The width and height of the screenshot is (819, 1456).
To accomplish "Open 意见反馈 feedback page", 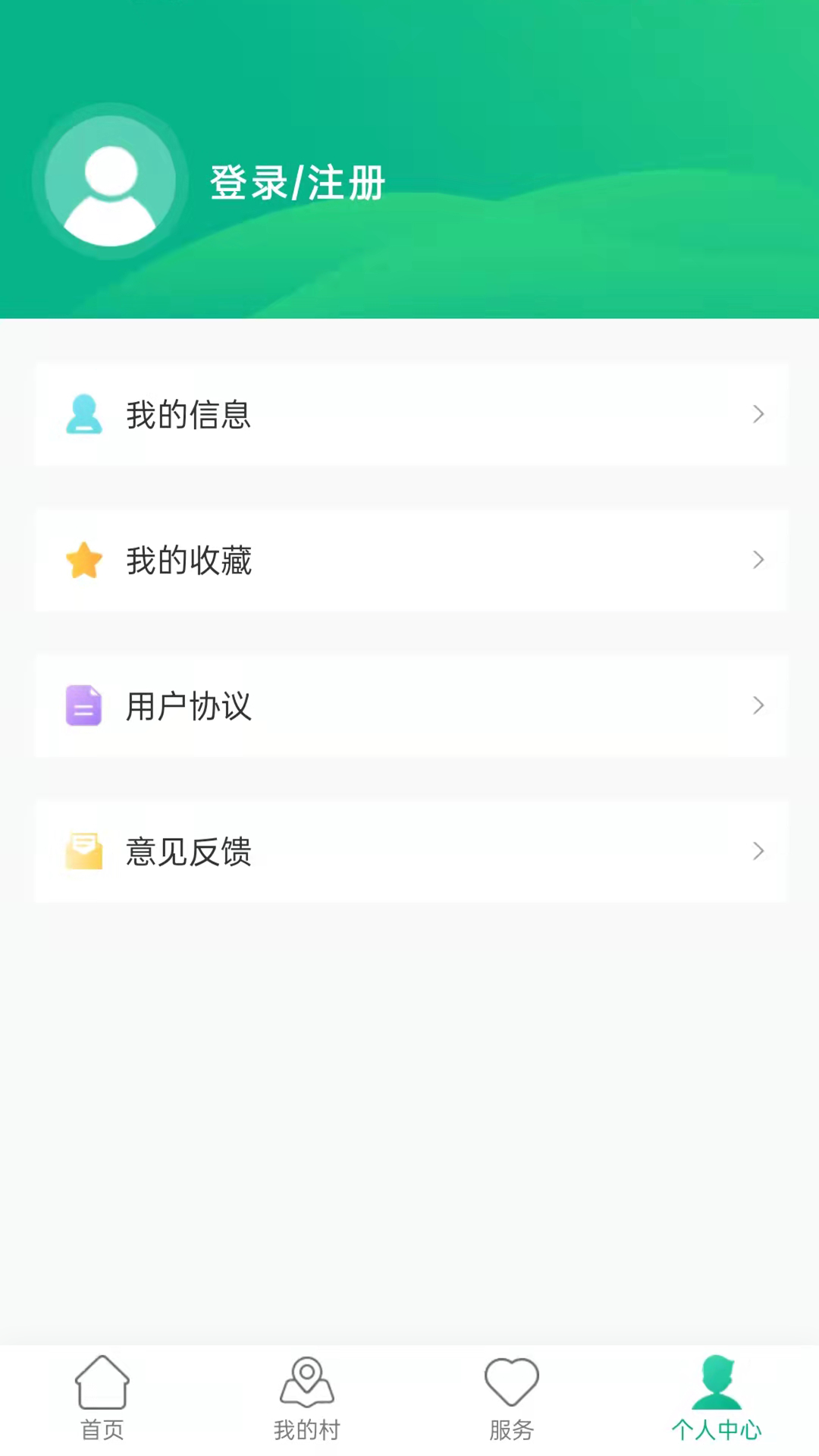I will (410, 852).
